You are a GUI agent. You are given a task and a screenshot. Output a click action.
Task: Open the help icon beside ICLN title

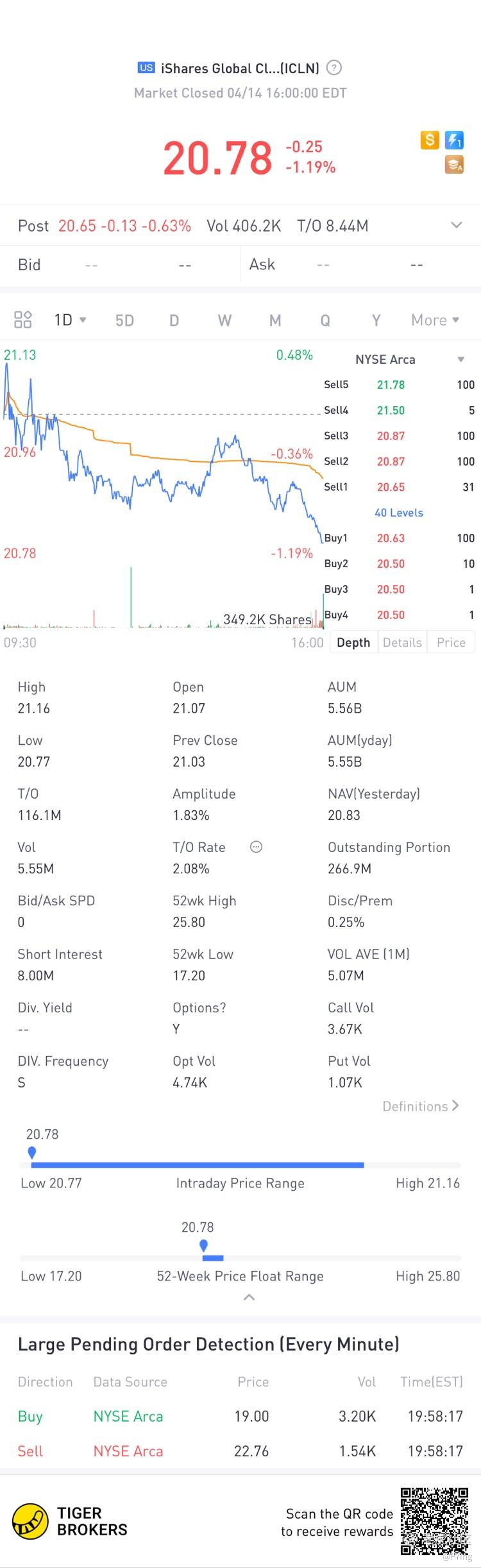pos(334,68)
